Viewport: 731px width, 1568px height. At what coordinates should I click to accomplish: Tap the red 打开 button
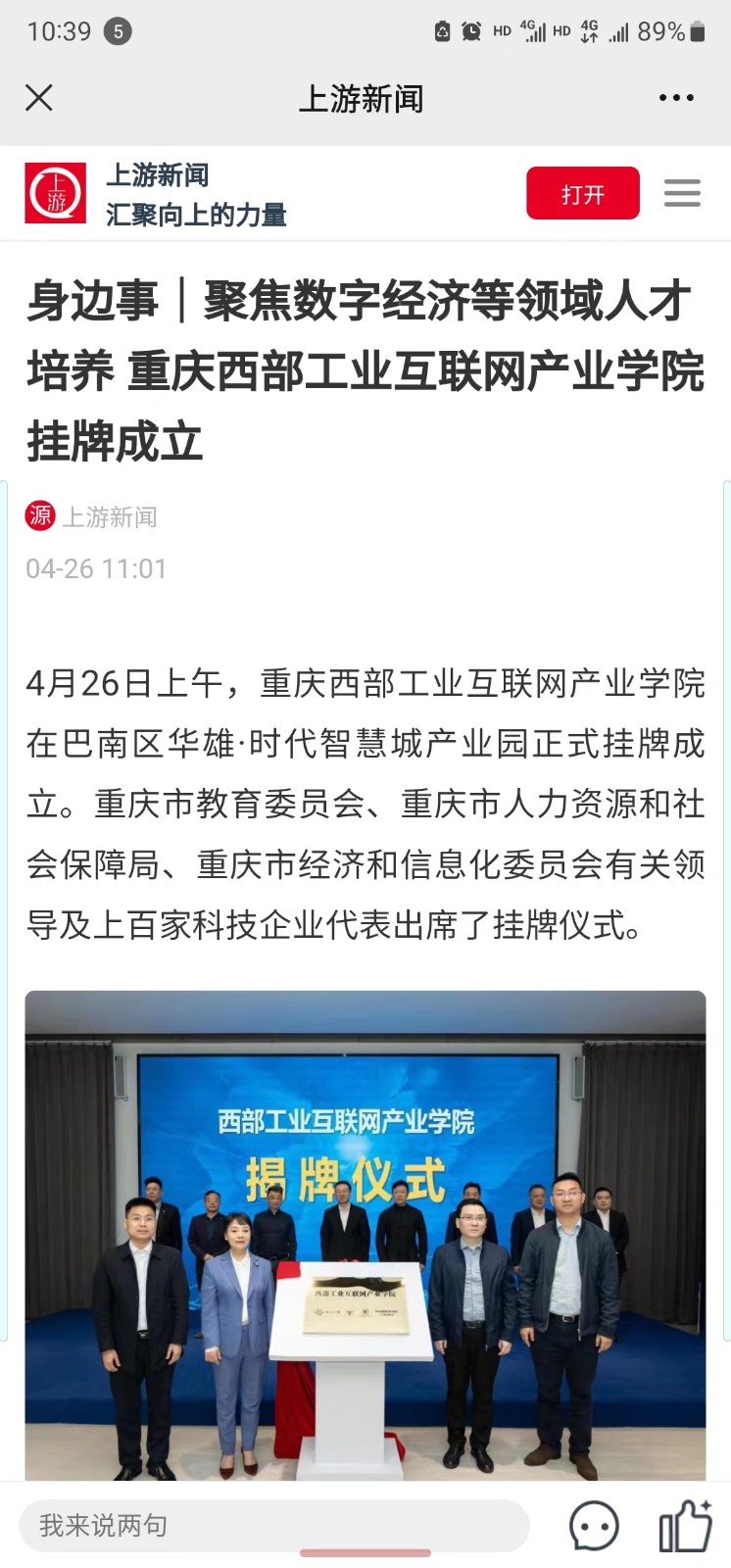click(582, 194)
